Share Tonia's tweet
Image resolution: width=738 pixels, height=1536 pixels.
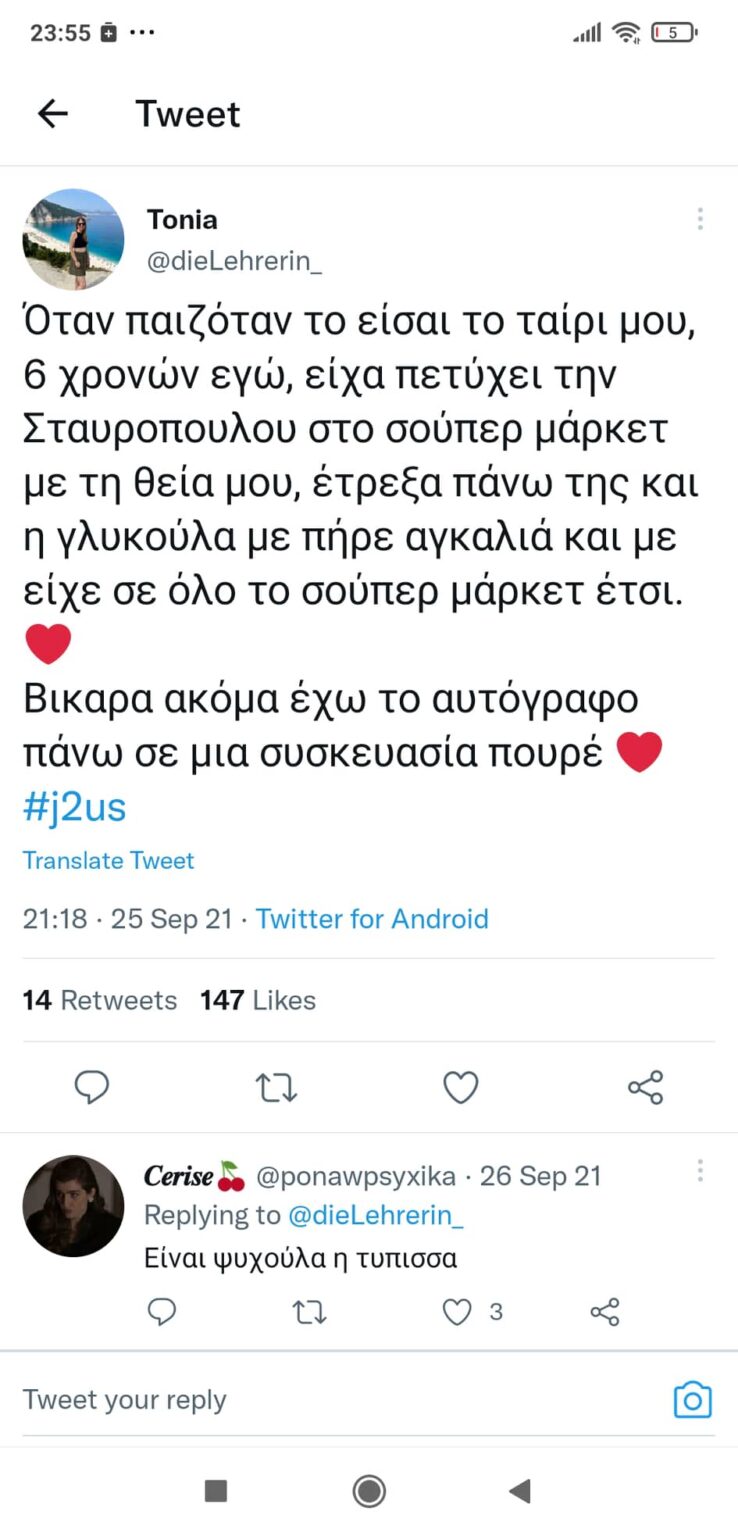tap(645, 1087)
